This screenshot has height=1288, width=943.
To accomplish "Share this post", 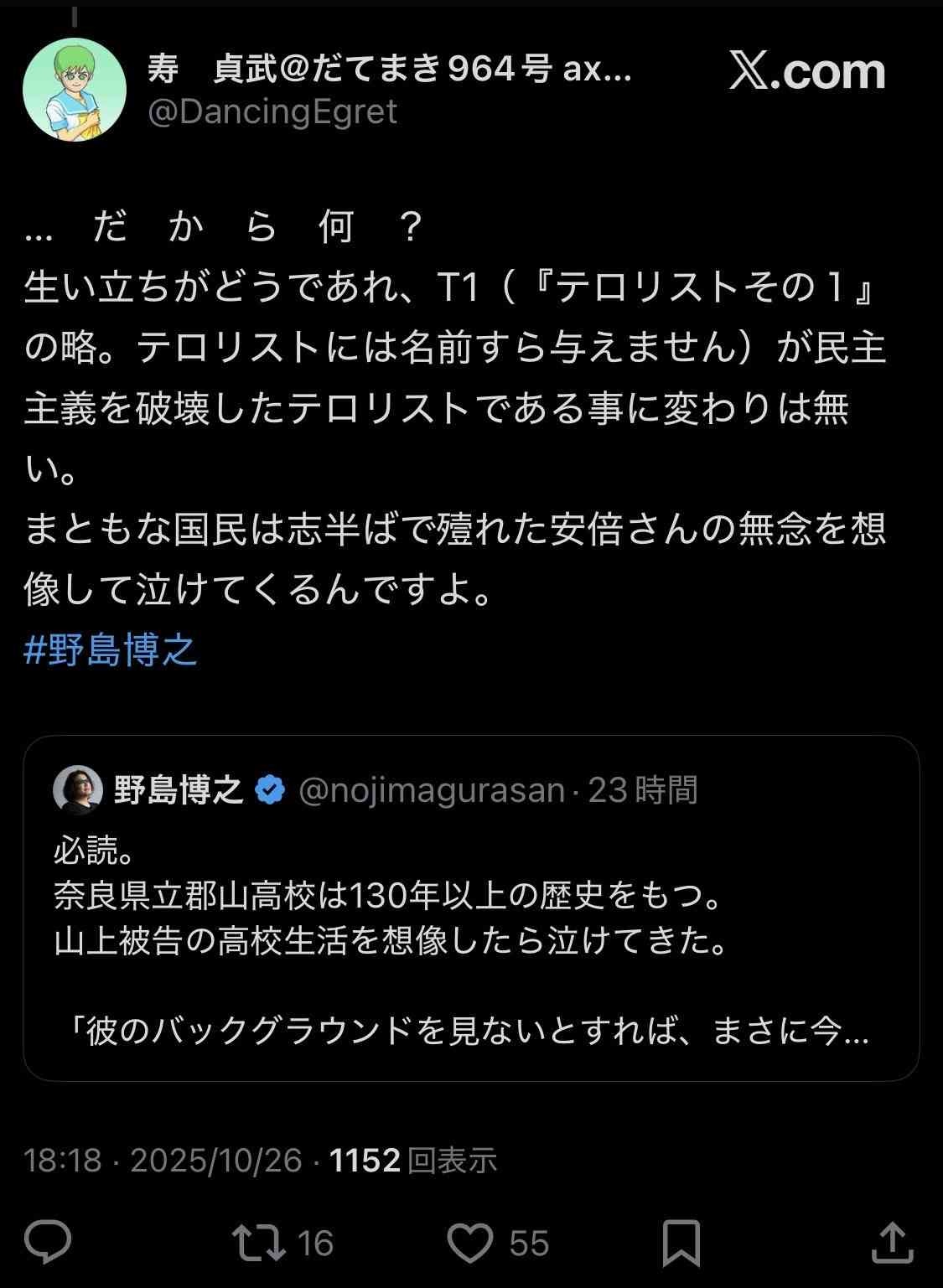I will click(892, 1243).
